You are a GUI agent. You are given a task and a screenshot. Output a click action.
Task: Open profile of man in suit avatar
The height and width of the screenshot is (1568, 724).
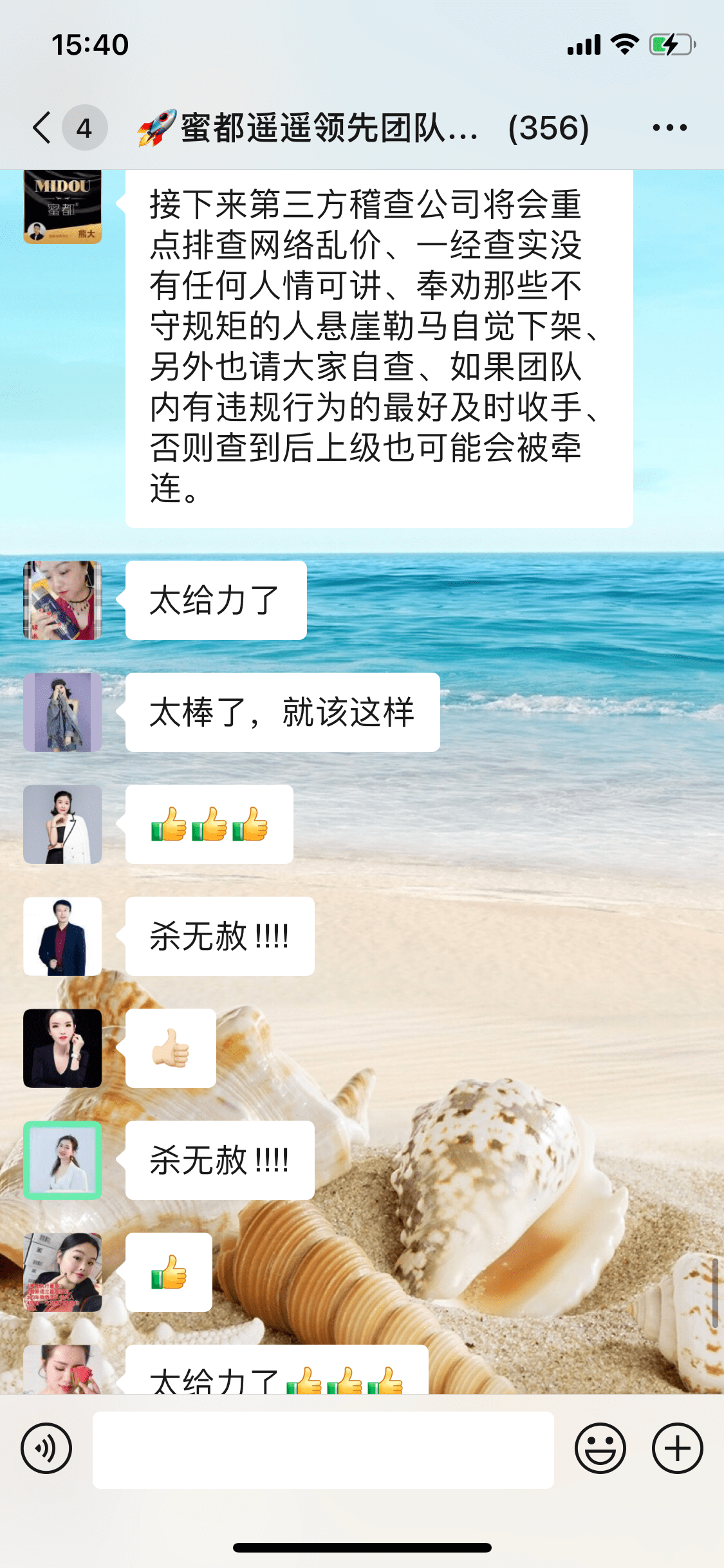(x=62, y=936)
